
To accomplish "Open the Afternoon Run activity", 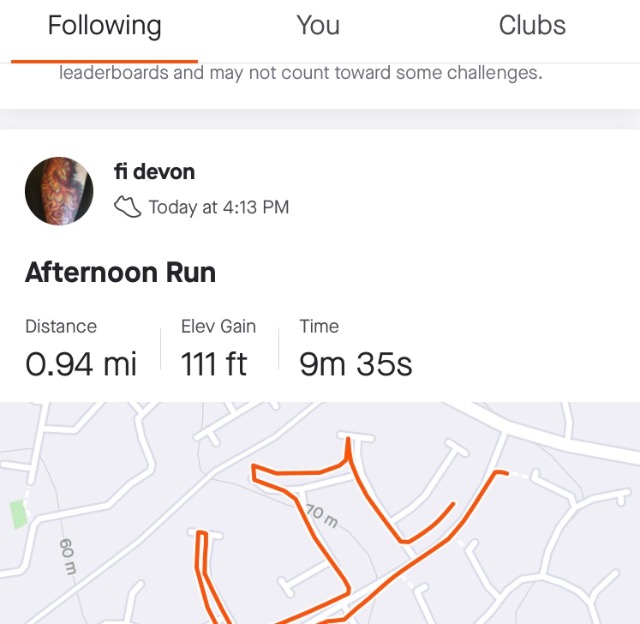I will coord(120,272).
